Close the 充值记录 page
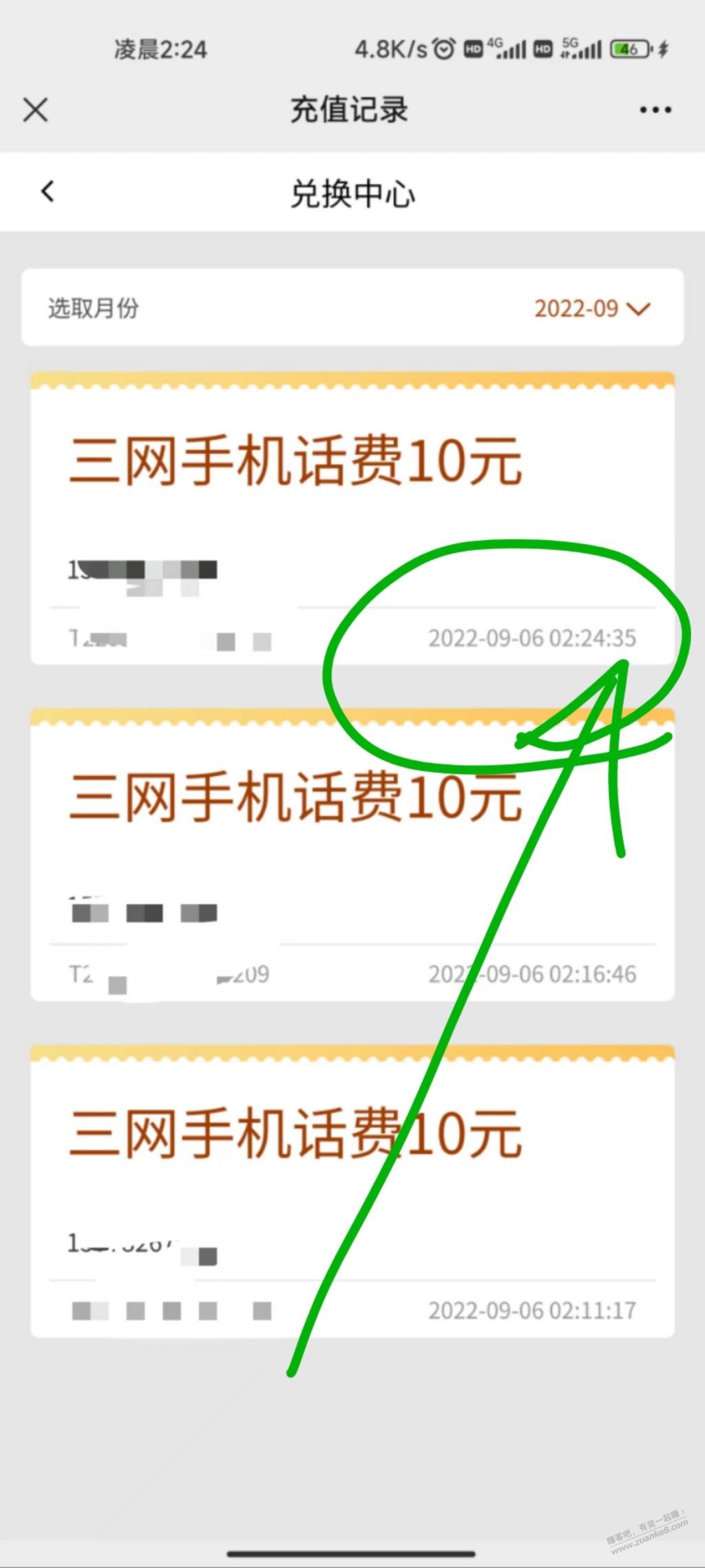 point(36,109)
